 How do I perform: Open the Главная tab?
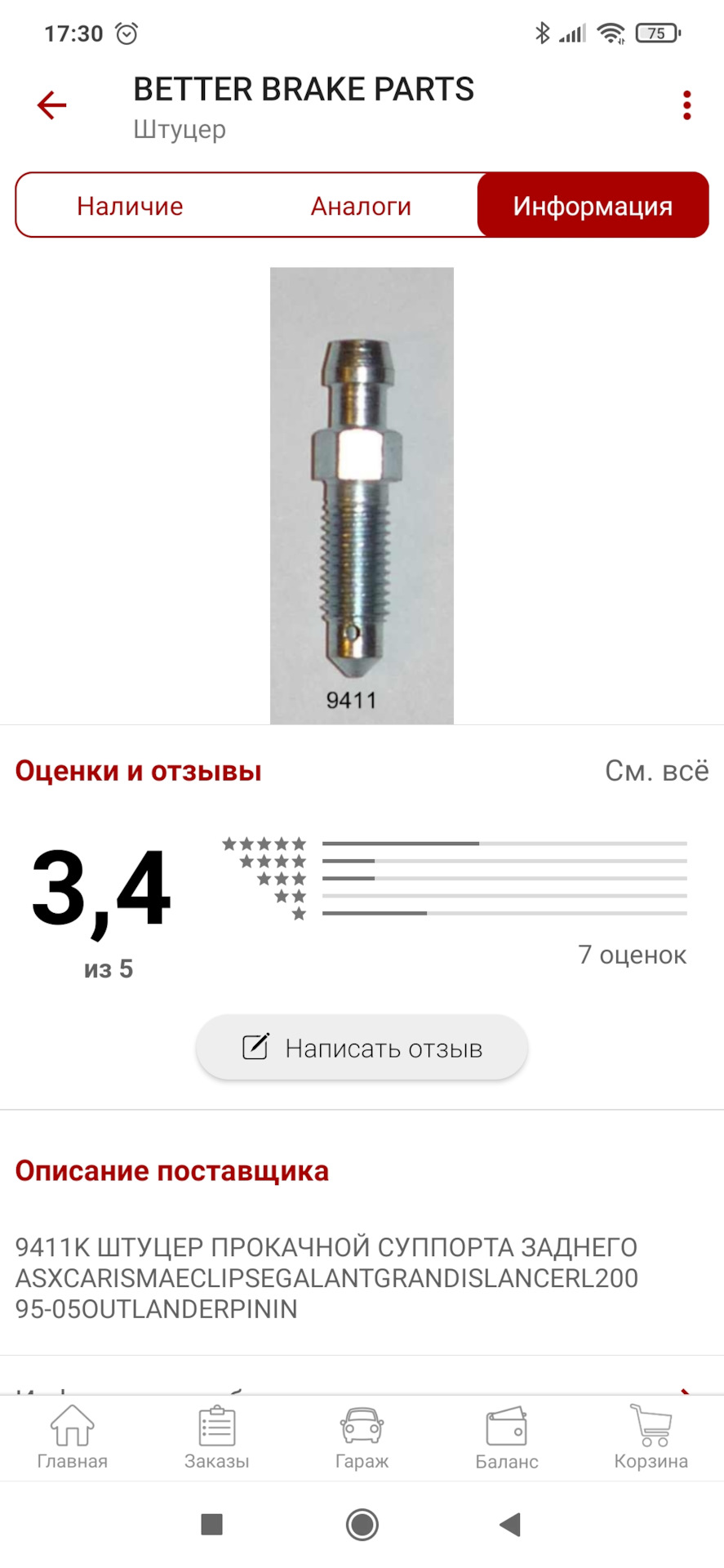72,1437
